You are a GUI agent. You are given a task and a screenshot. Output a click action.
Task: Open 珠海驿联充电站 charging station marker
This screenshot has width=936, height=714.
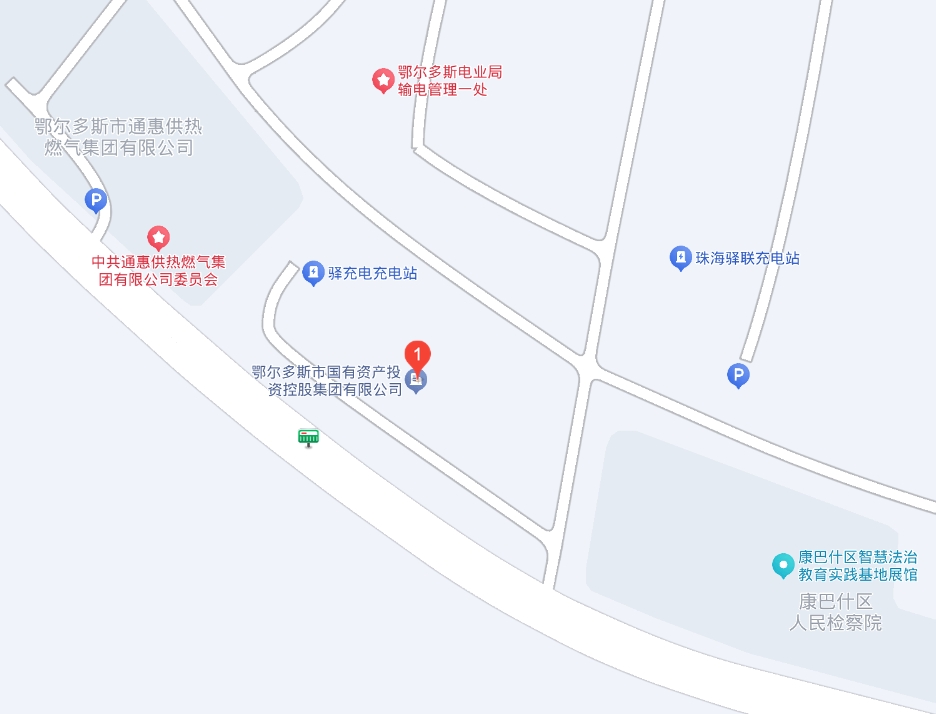pyautogui.click(x=680, y=258)
